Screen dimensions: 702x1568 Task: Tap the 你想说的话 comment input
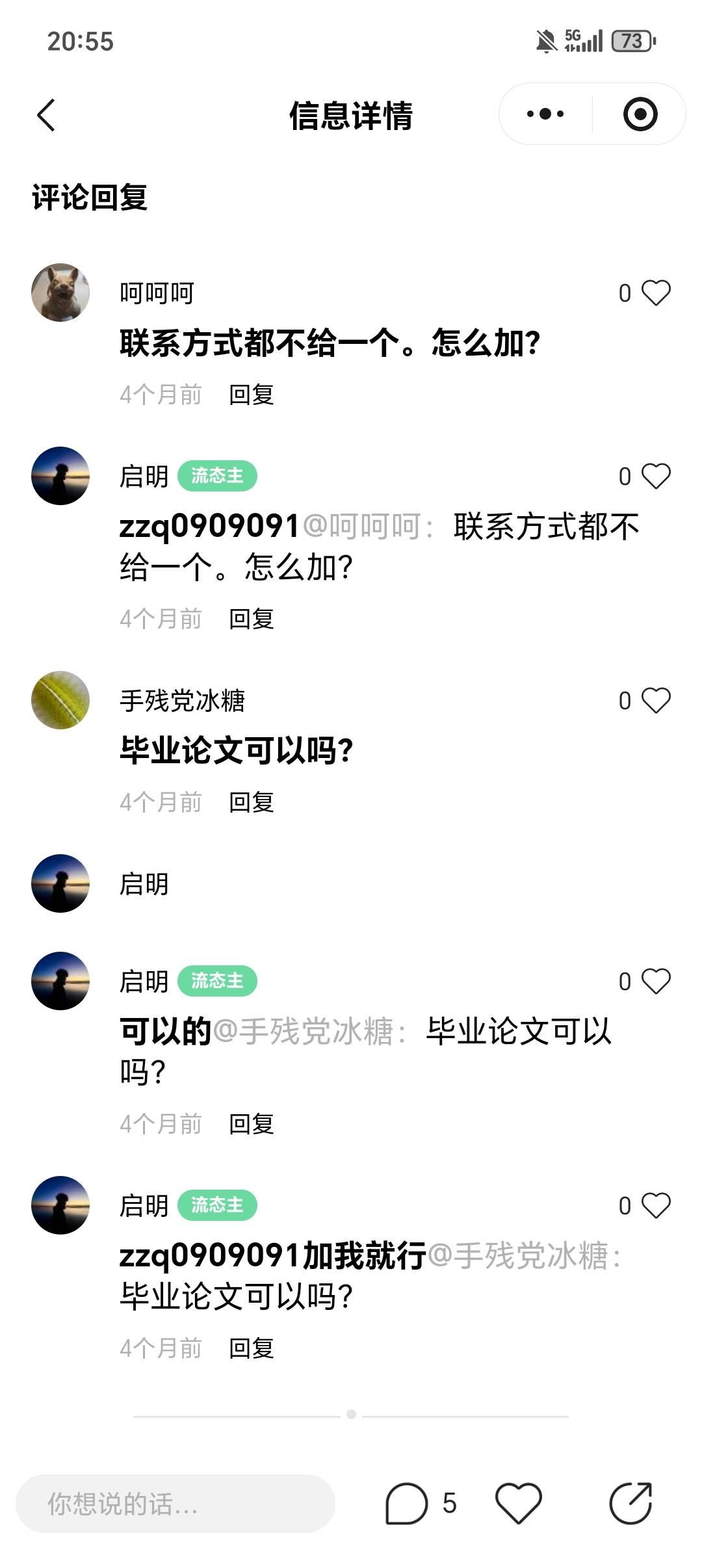click(175, 1504)
